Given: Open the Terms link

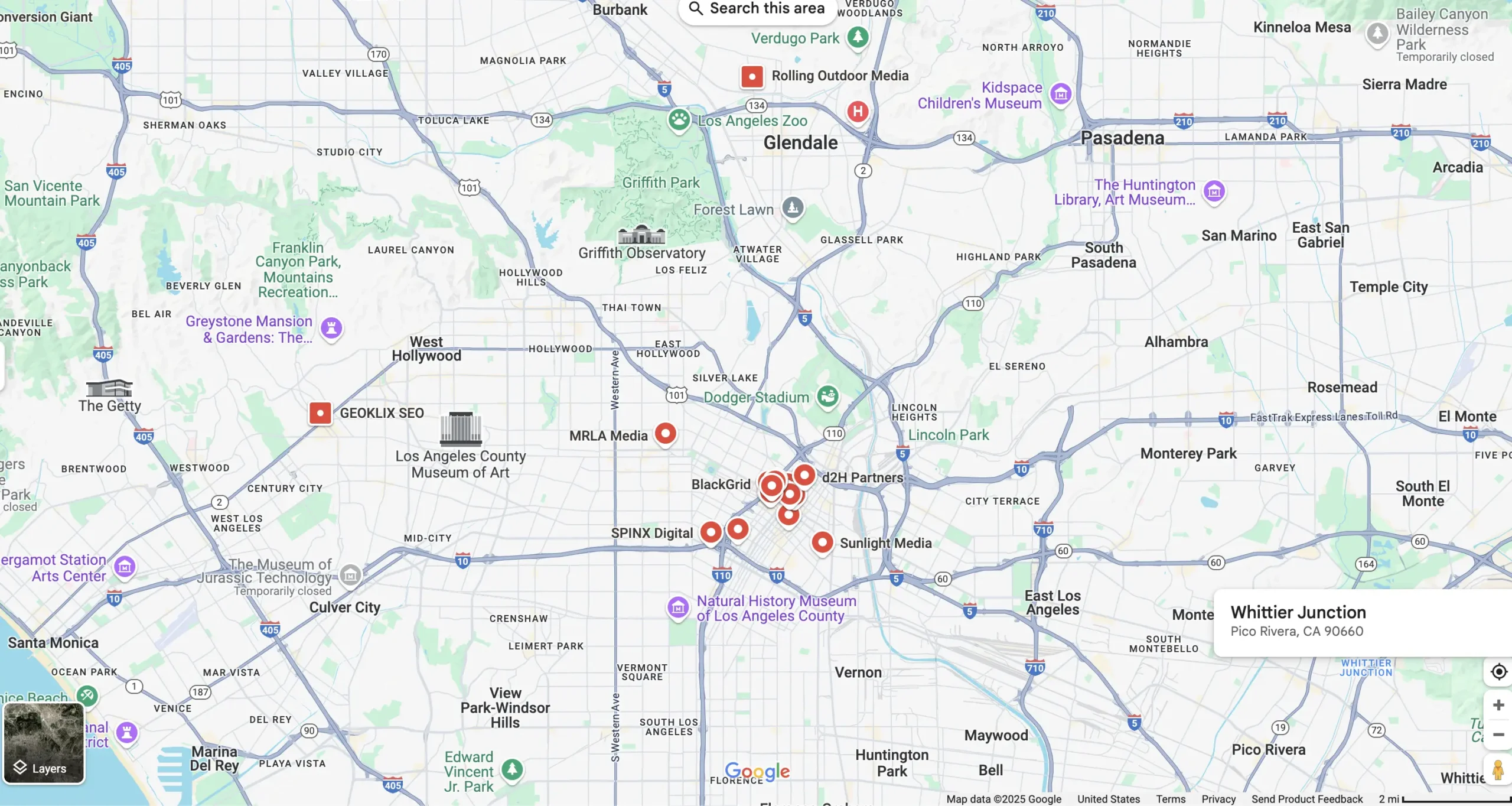Looking at the screenshot, I should 1171,799.
